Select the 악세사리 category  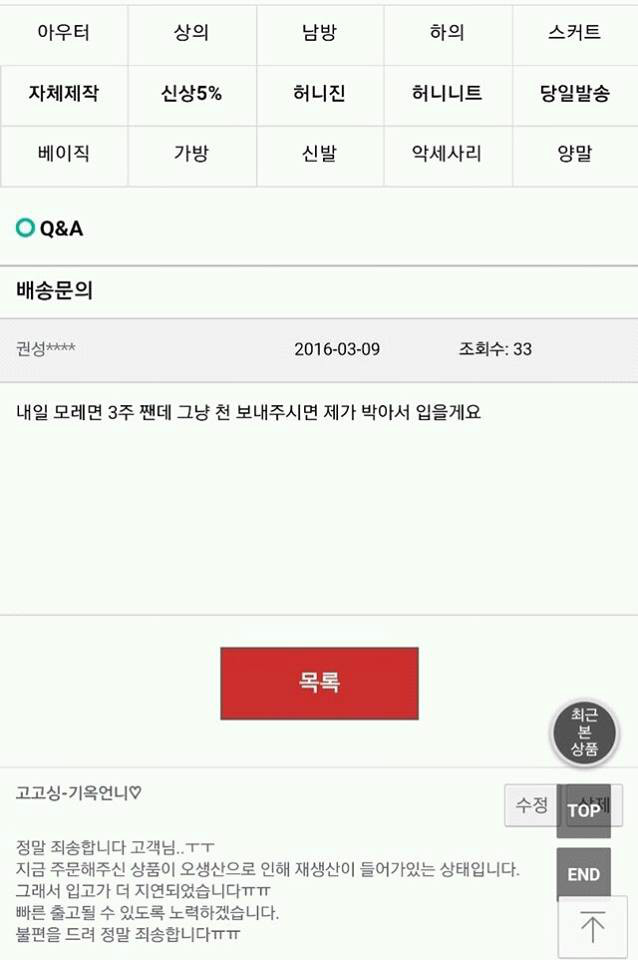pos(447,154)
